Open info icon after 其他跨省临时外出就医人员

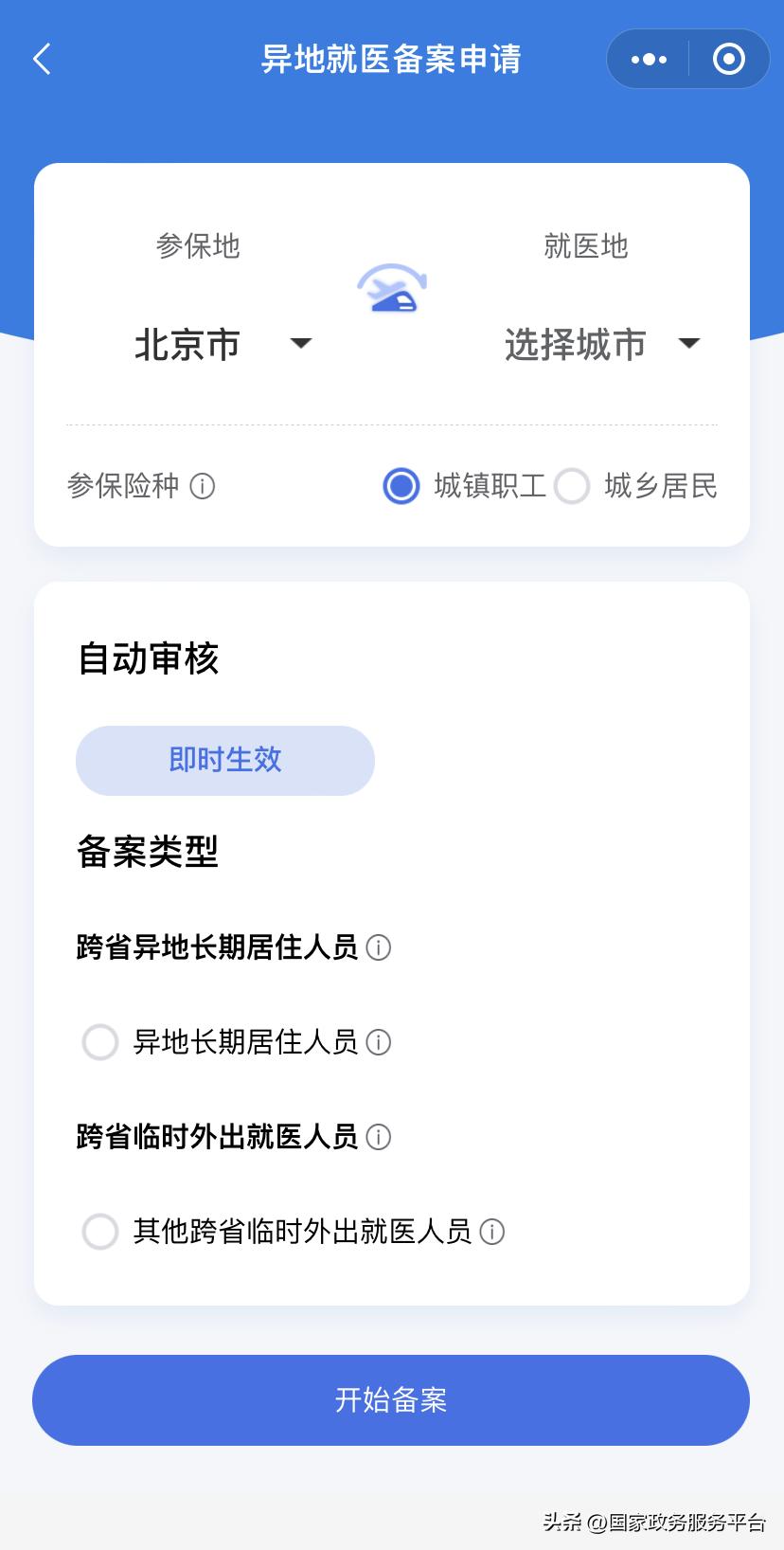point(491,1232)
